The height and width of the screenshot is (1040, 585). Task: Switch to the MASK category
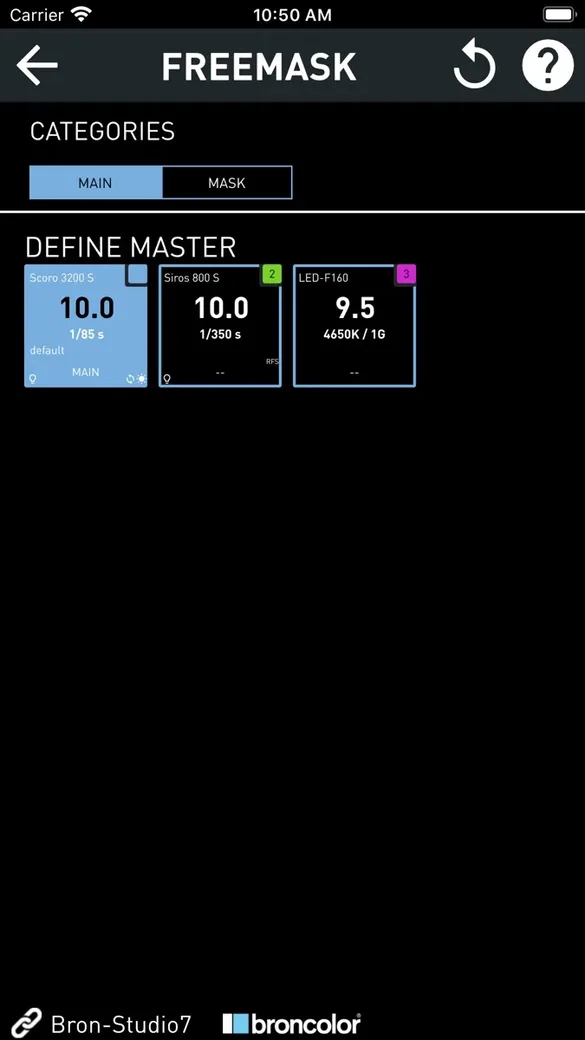click(x=227, y=182)
